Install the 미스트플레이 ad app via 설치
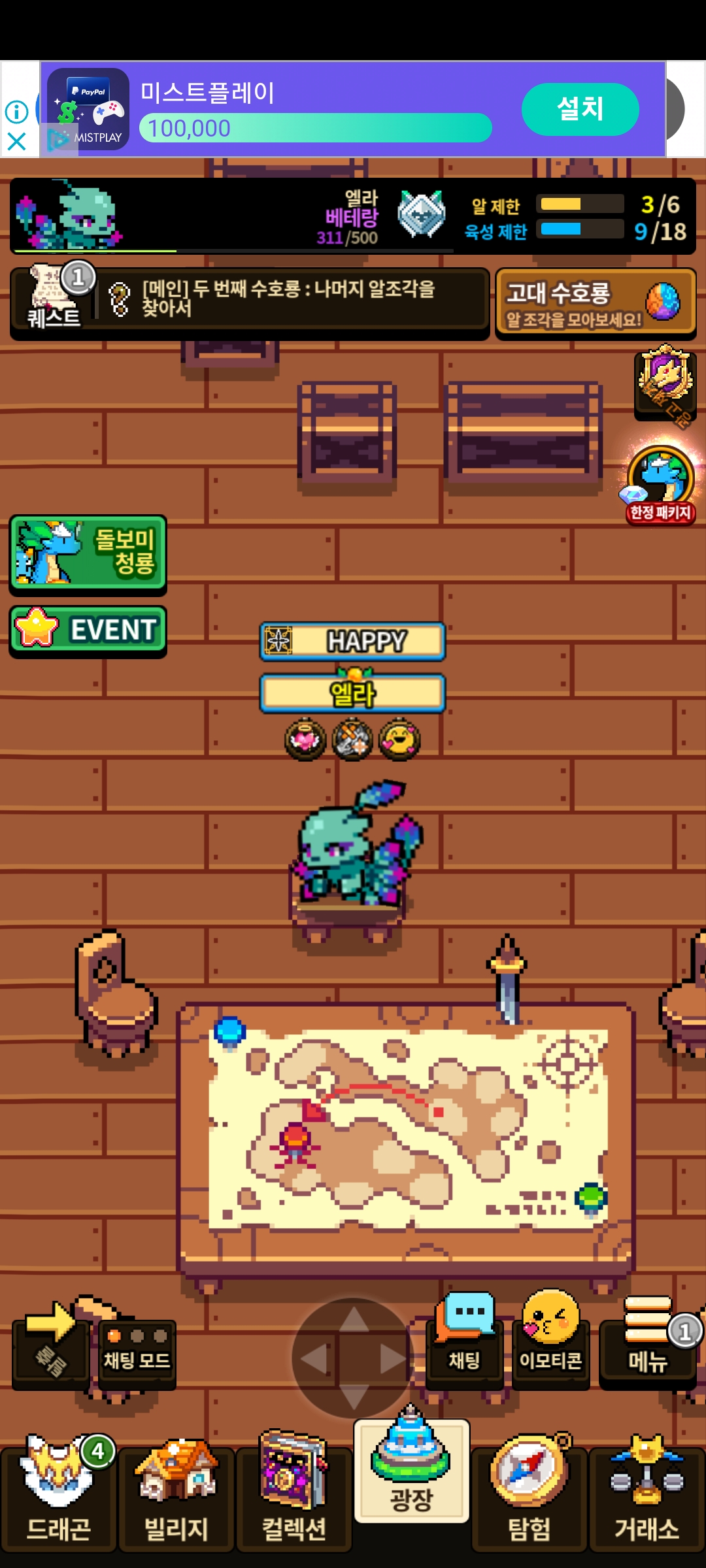Screen dimensions: 706x1568 (x=580, y=109)
